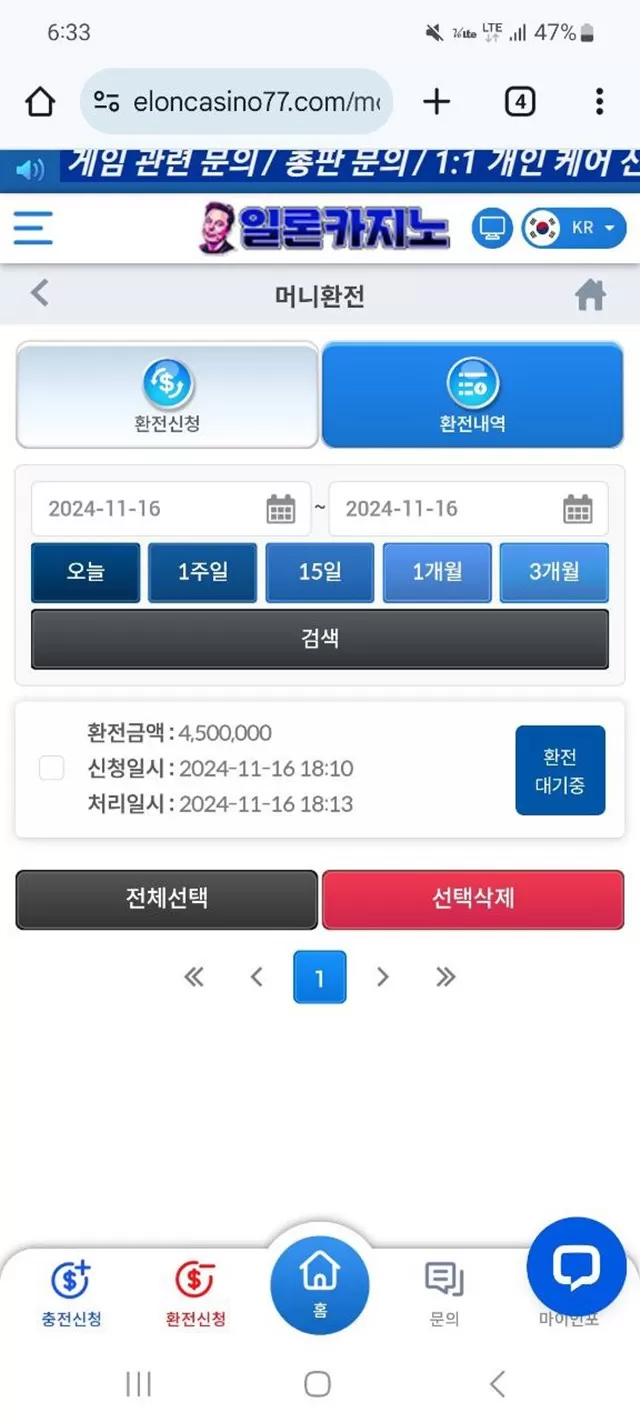Open 충전신청 in bottom navigation

pos(71,1293)
